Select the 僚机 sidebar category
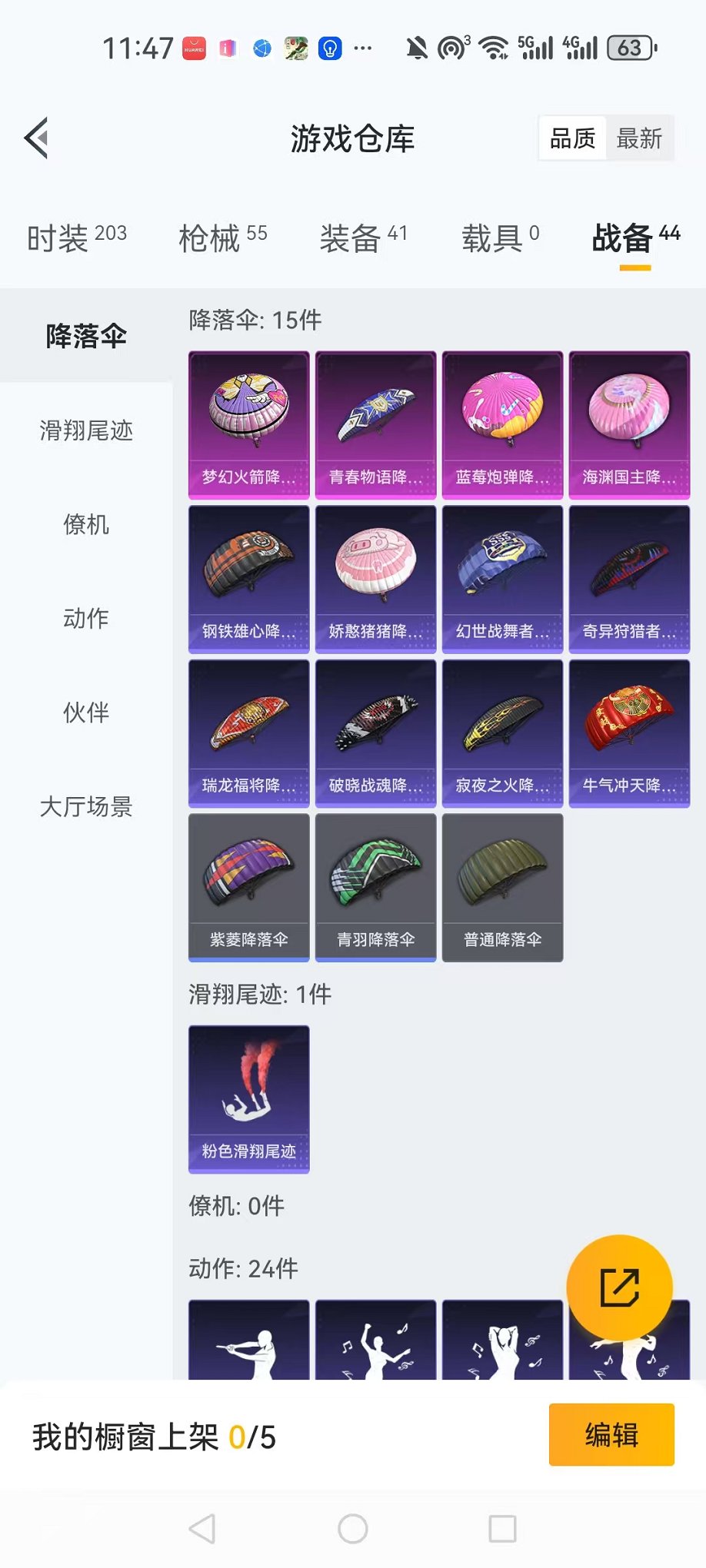The height and width of the screenshot is (1568, 706). click(x=86, y=525)
